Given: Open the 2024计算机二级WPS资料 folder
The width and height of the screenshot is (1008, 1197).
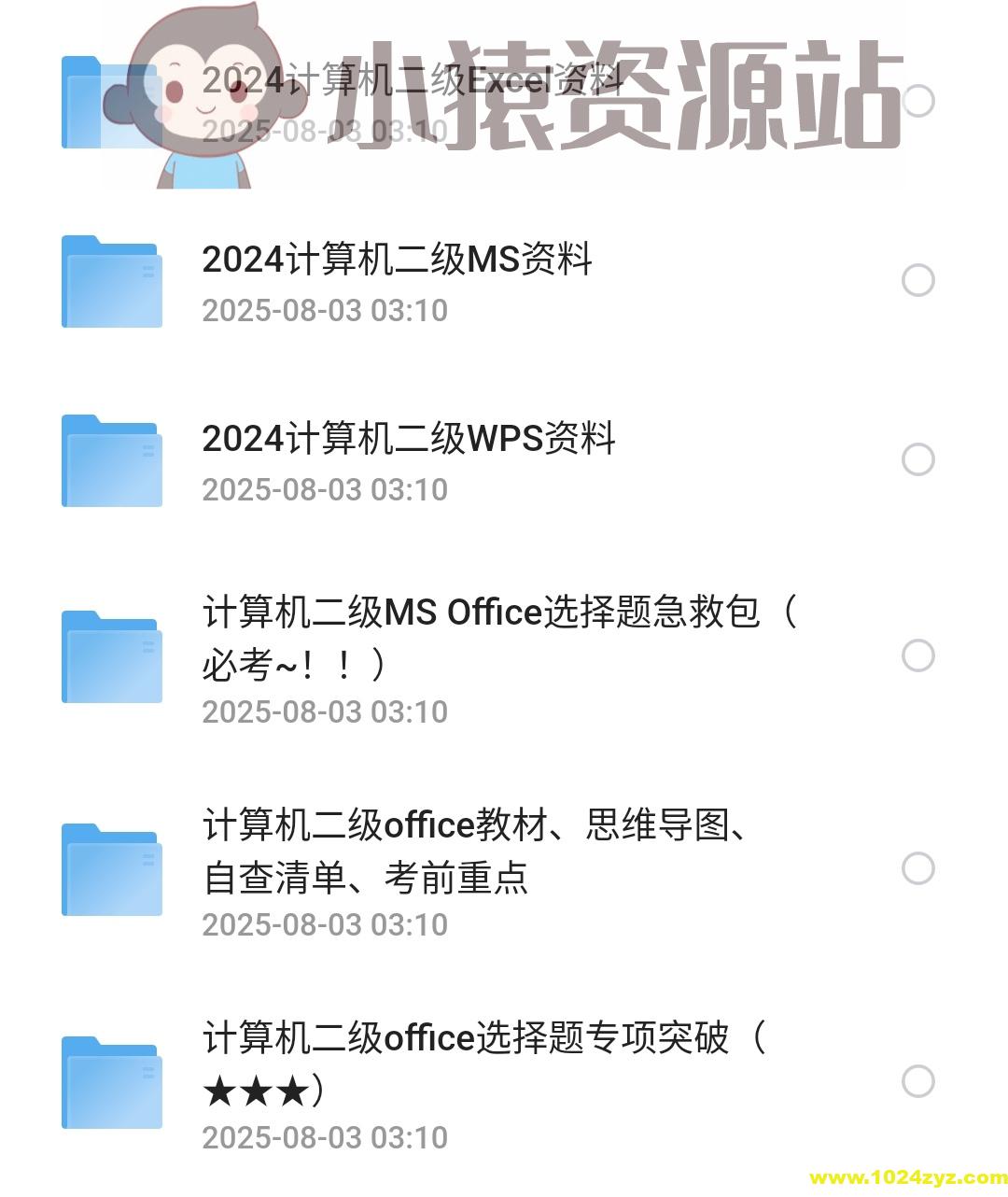Looking at the screenshot, I should point(409,439).
